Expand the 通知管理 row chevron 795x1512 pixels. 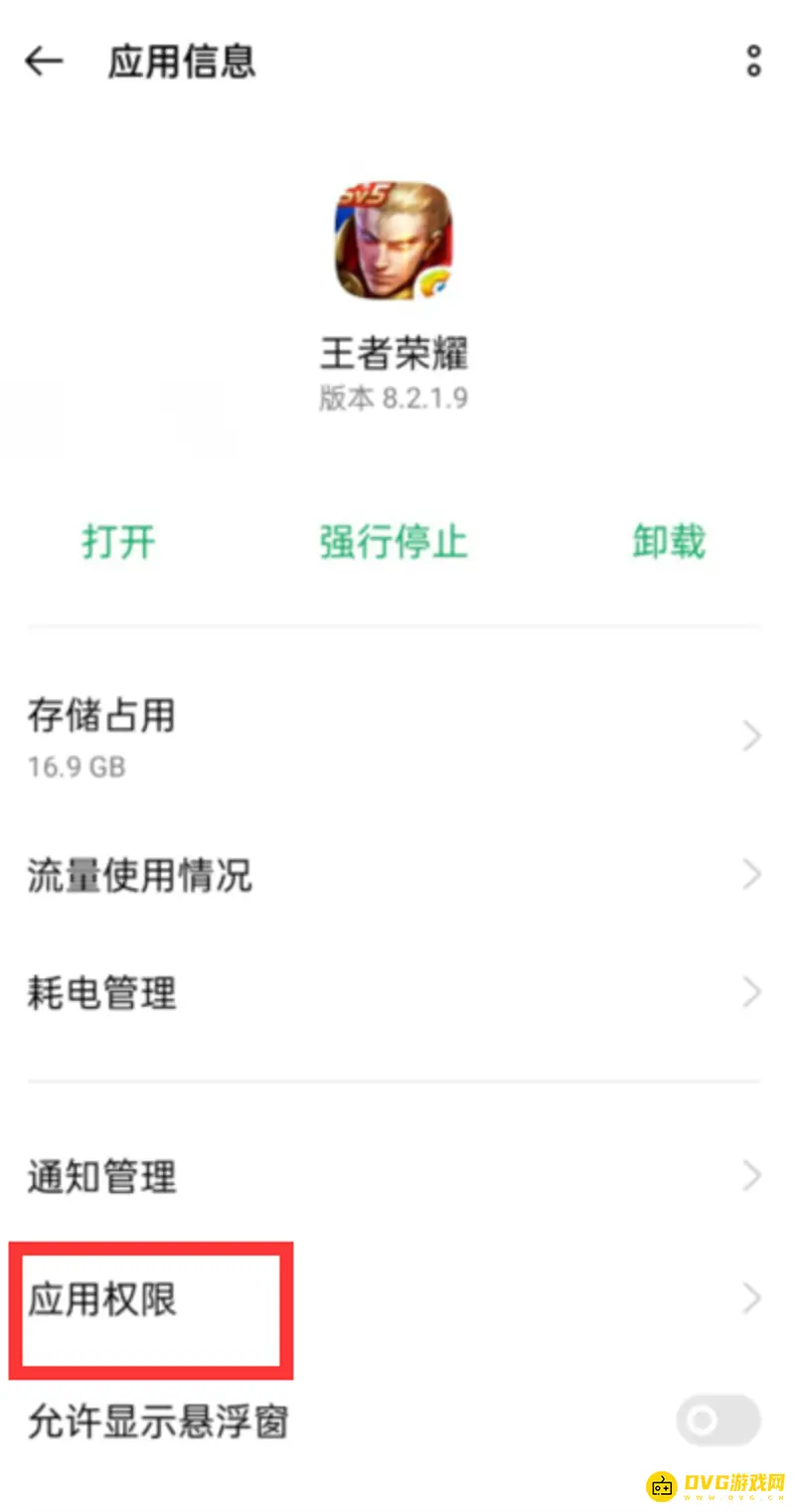pyautogui.click(x=751, y=1176)
